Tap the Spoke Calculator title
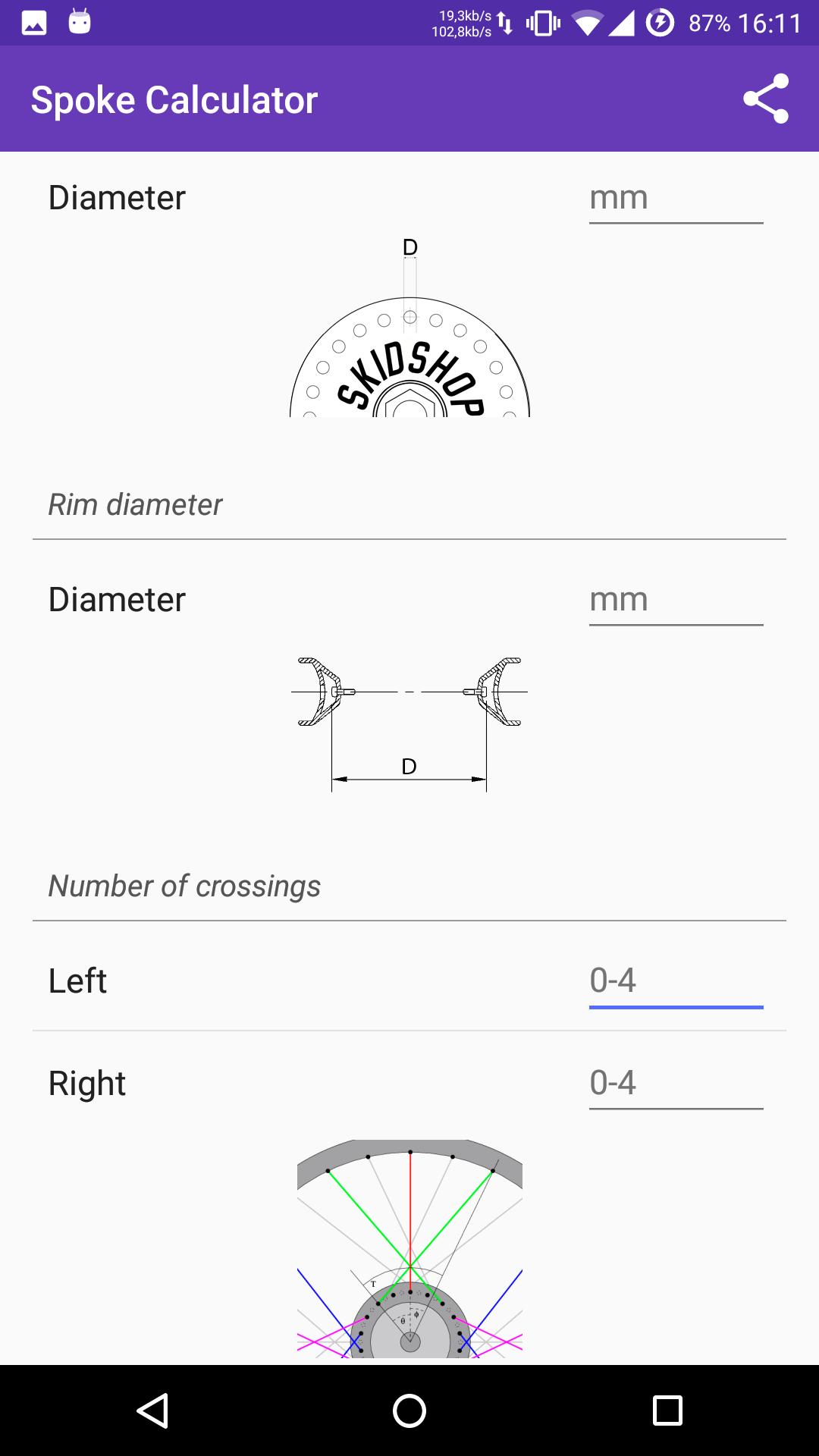 [174, 98]
